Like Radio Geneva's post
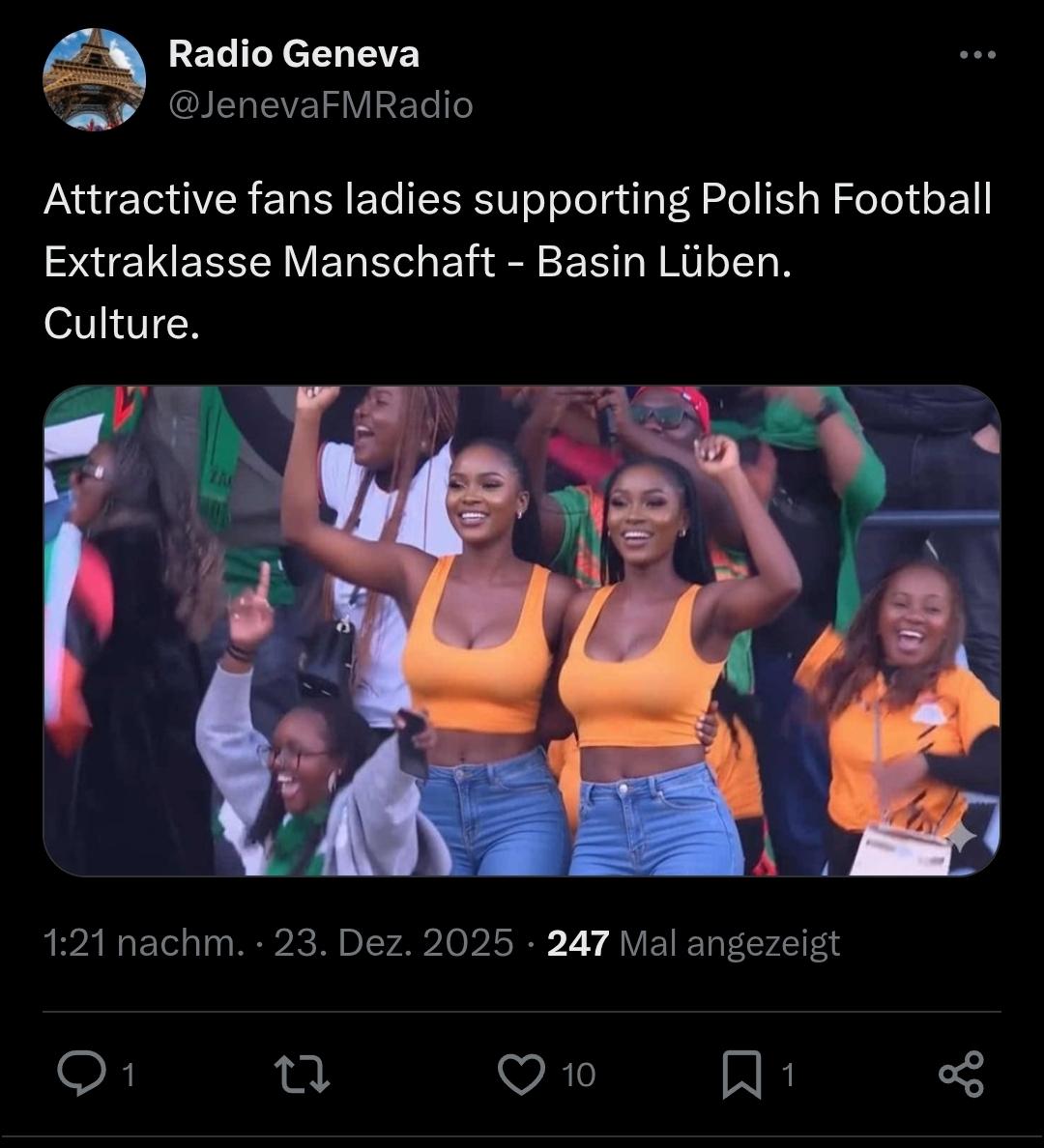 click(x=522, y=1075)
